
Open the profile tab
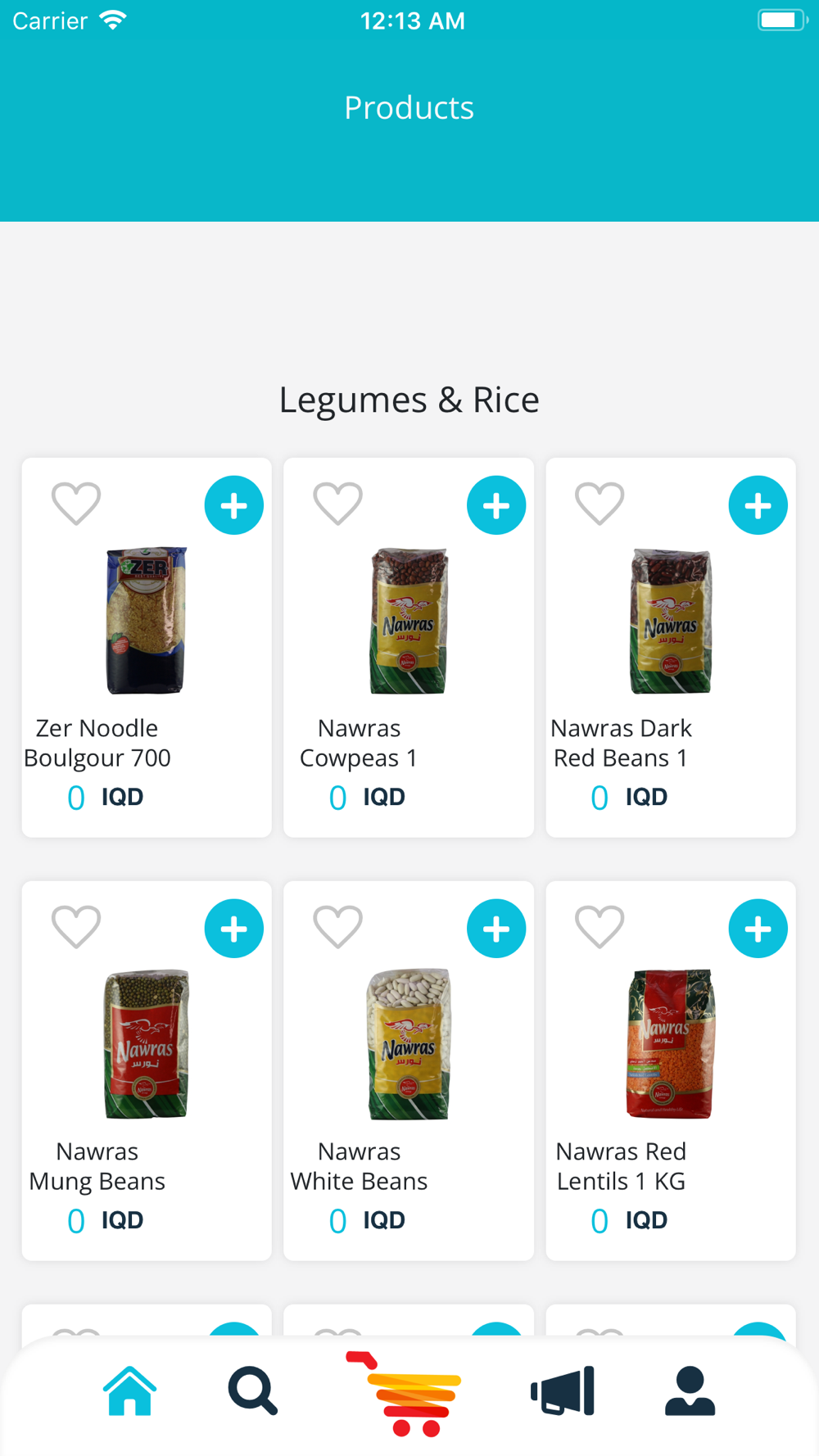coord(690,1391)
